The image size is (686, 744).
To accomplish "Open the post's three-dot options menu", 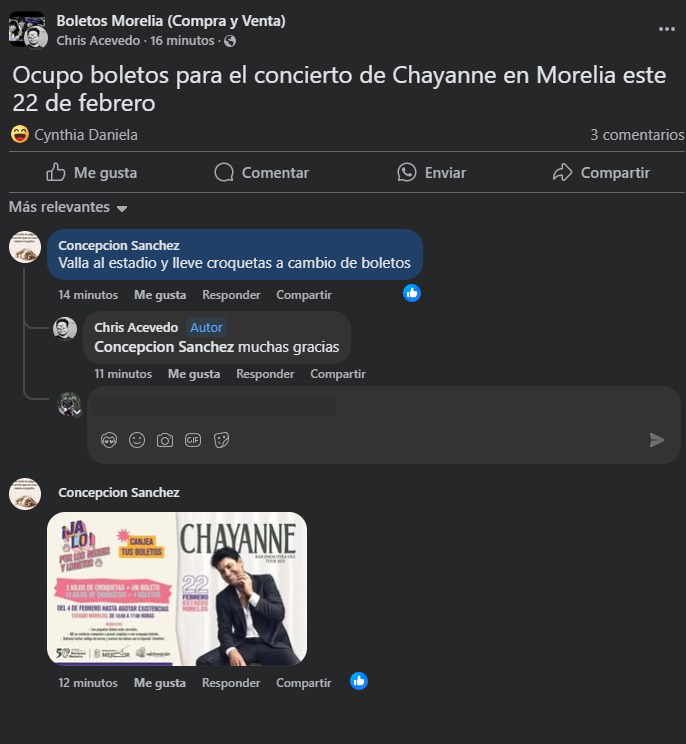I will point(667,29).
